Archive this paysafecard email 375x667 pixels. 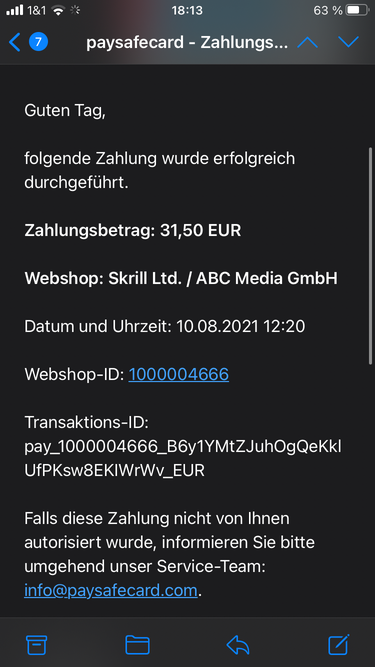(37, 645)
